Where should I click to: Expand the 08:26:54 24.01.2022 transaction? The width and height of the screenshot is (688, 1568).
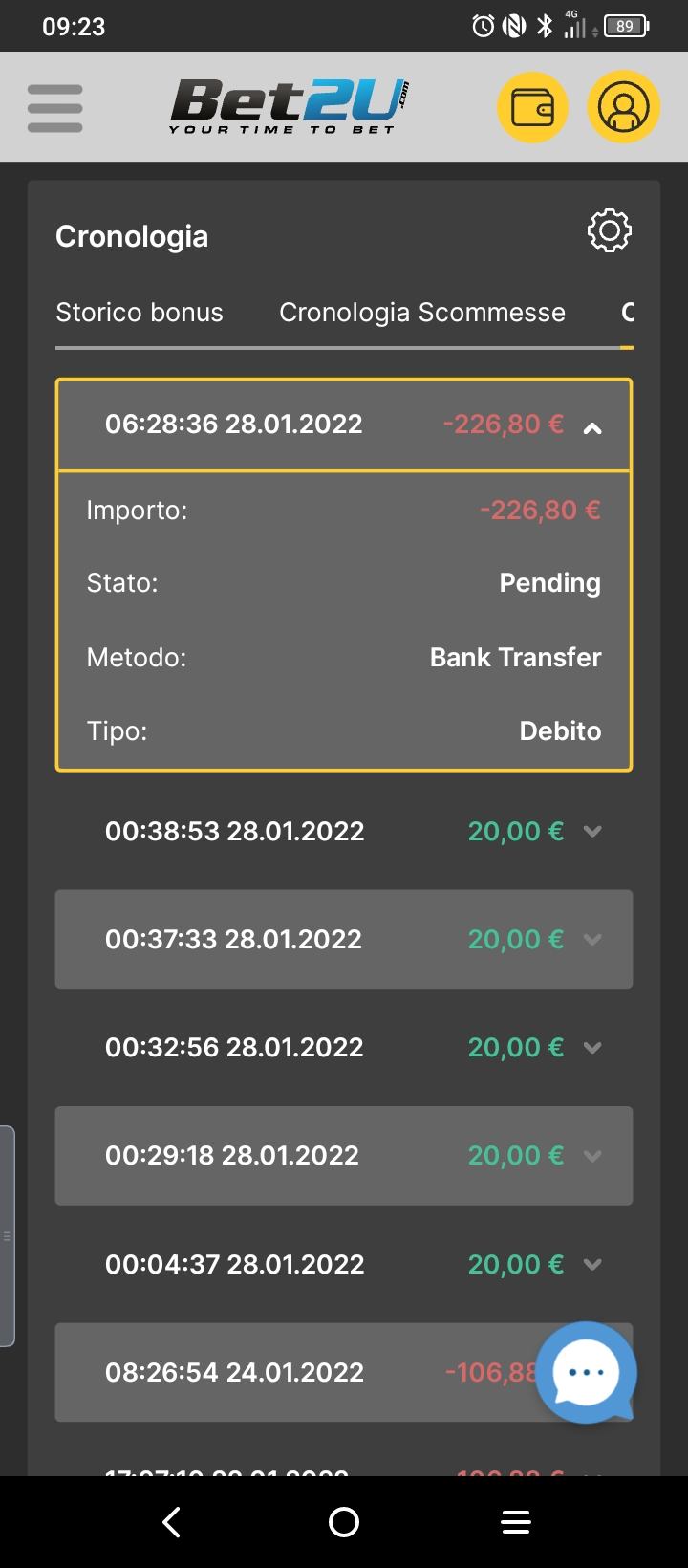point(287,1373)
